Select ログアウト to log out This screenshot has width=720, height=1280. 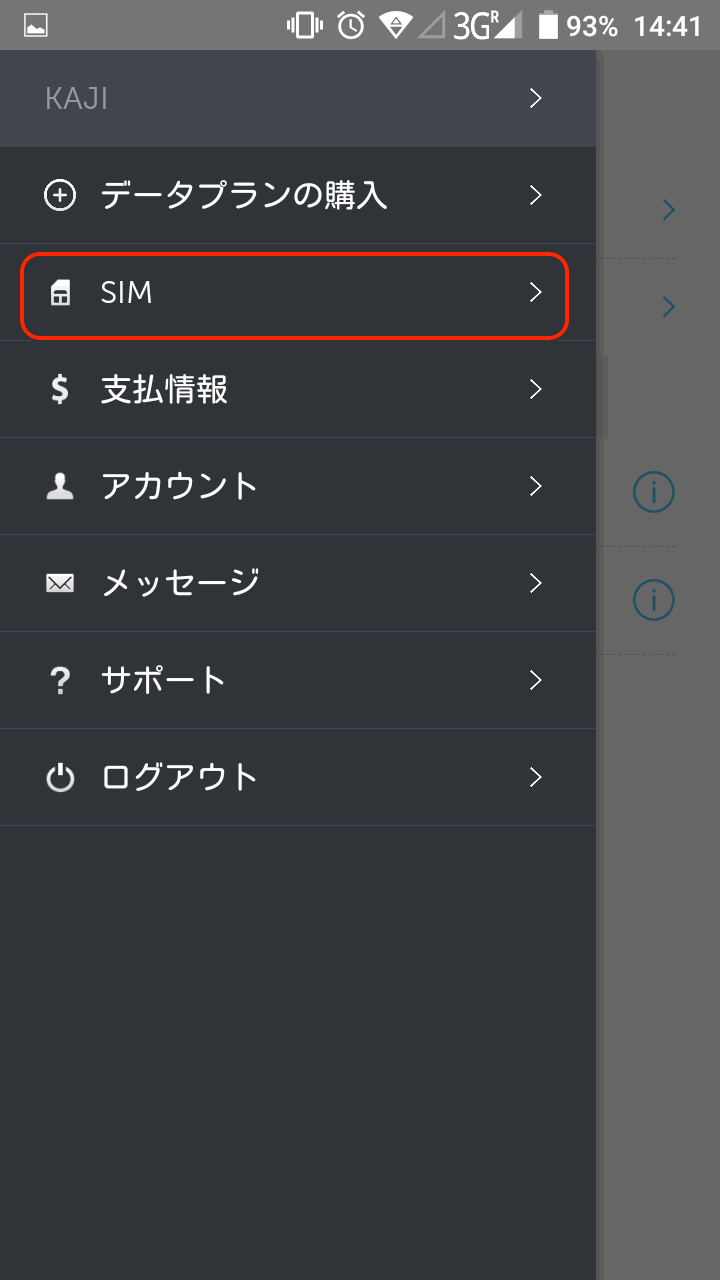297,777
